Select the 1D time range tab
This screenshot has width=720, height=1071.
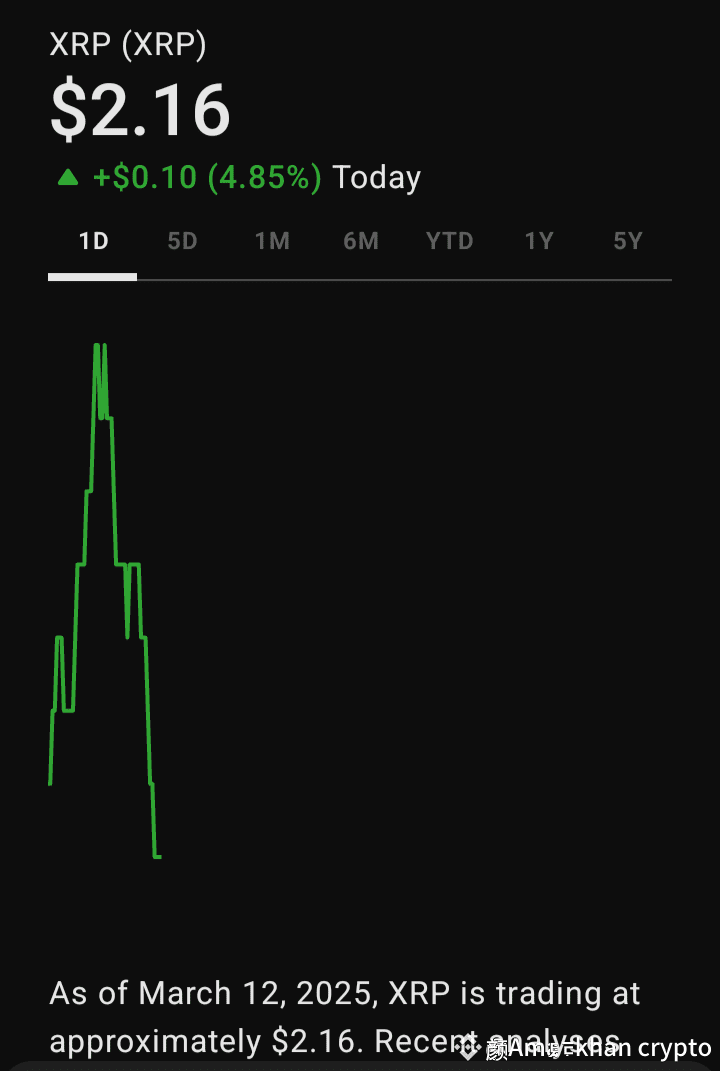point(93,242)
